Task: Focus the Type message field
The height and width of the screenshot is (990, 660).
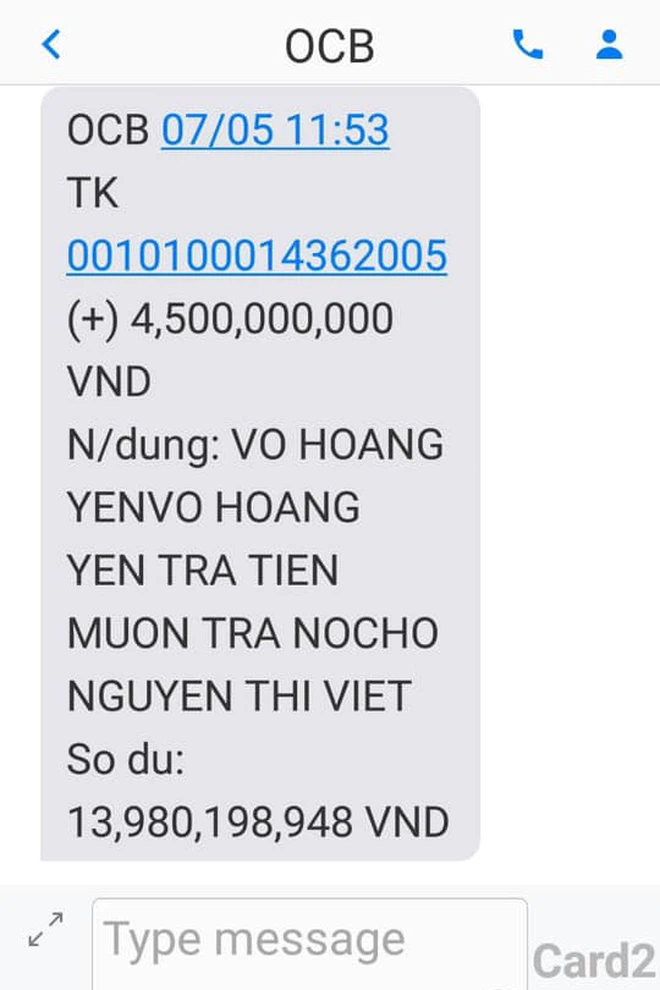Action: tap(310, 940)
